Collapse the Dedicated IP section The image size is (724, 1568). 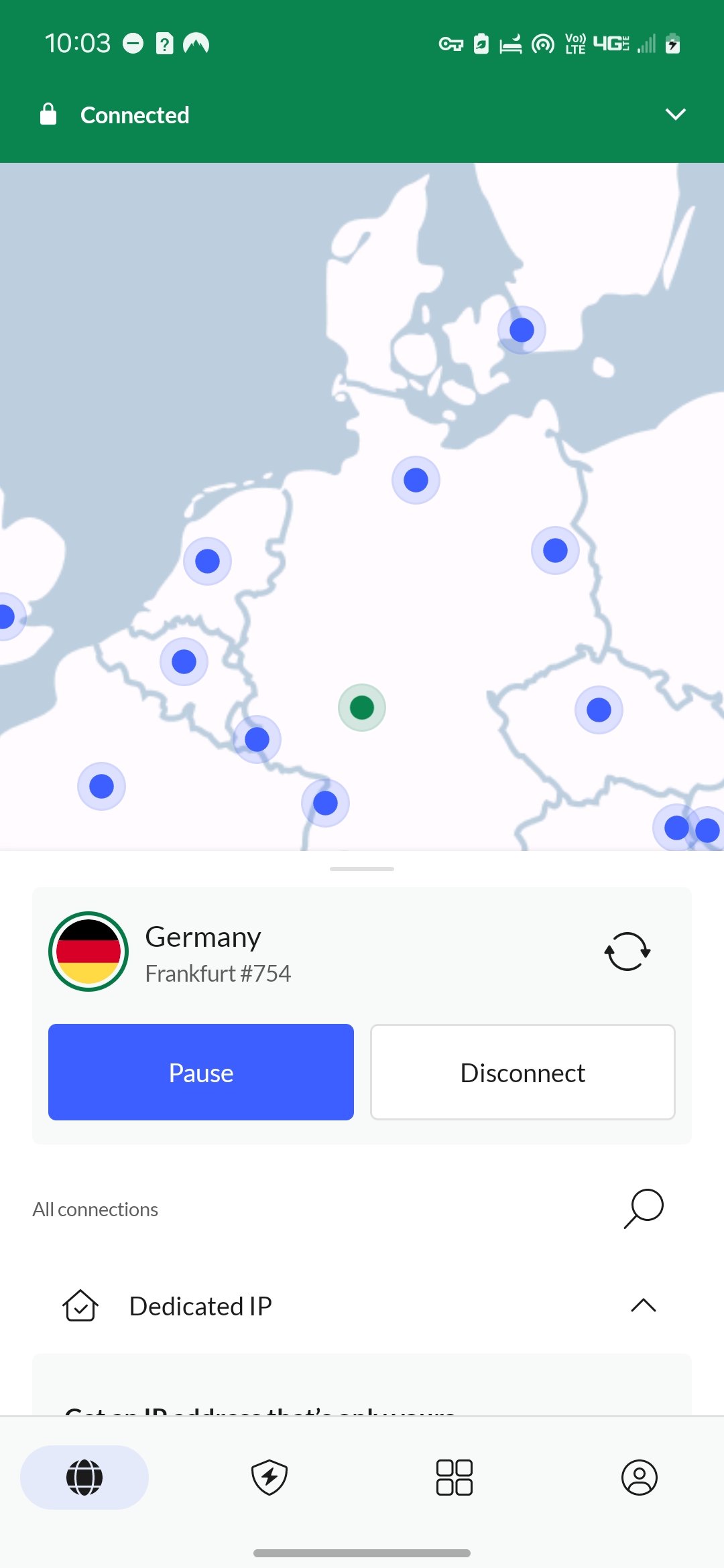tap(643, 1305)
